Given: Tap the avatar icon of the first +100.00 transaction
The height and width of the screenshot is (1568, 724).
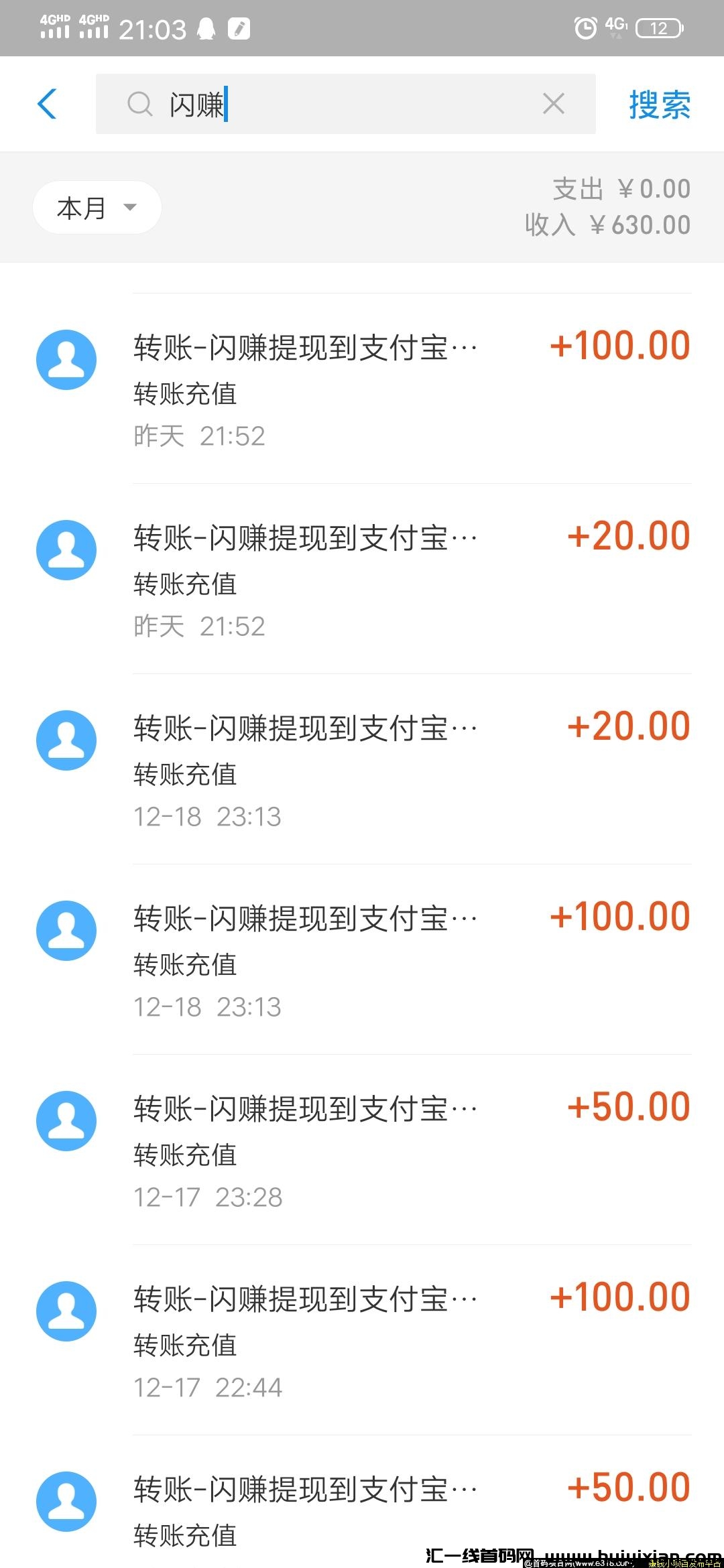Looking at the screenshot, I should [x=66, y=359].
